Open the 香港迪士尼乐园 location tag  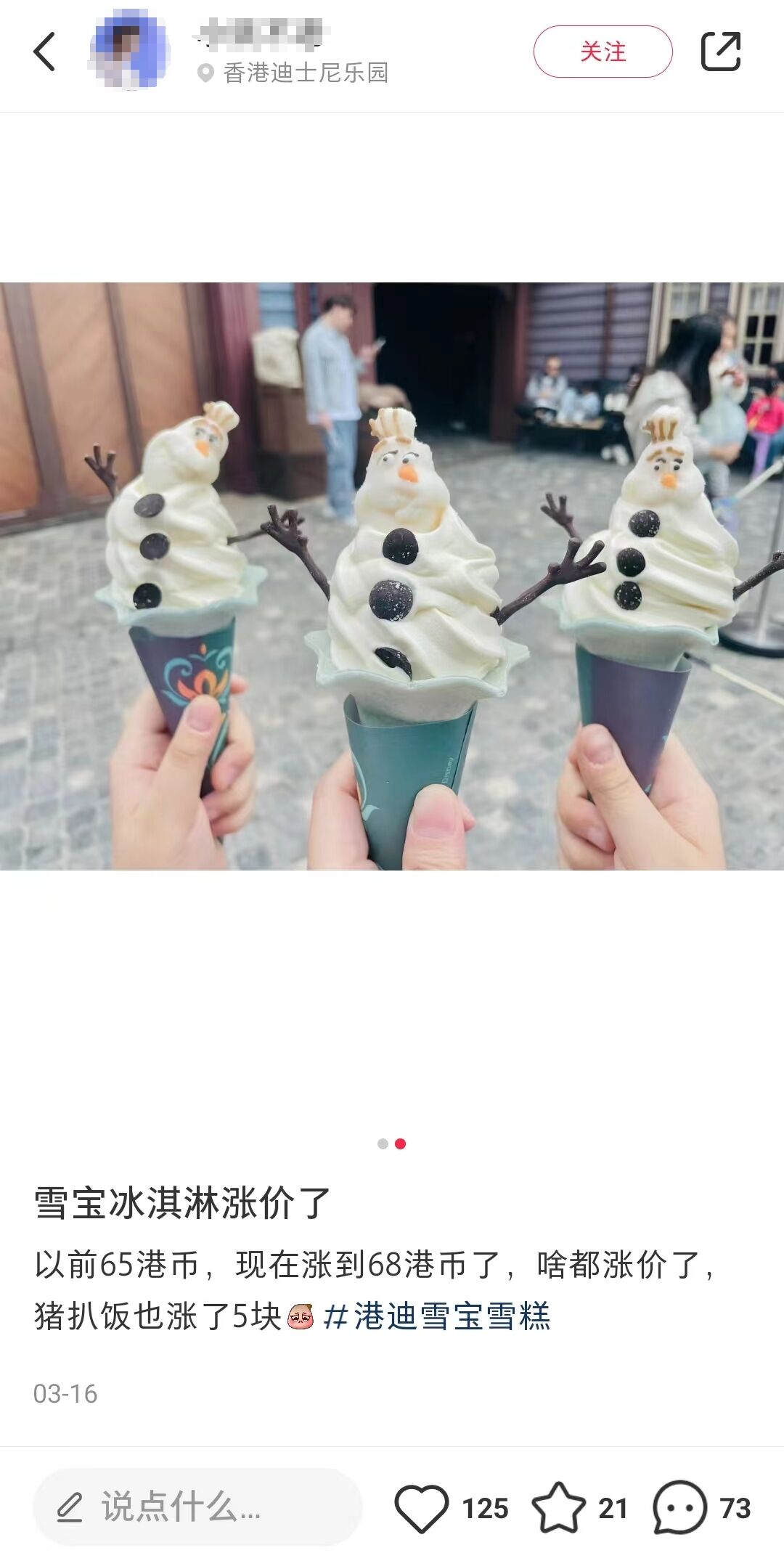click(293, 73)
